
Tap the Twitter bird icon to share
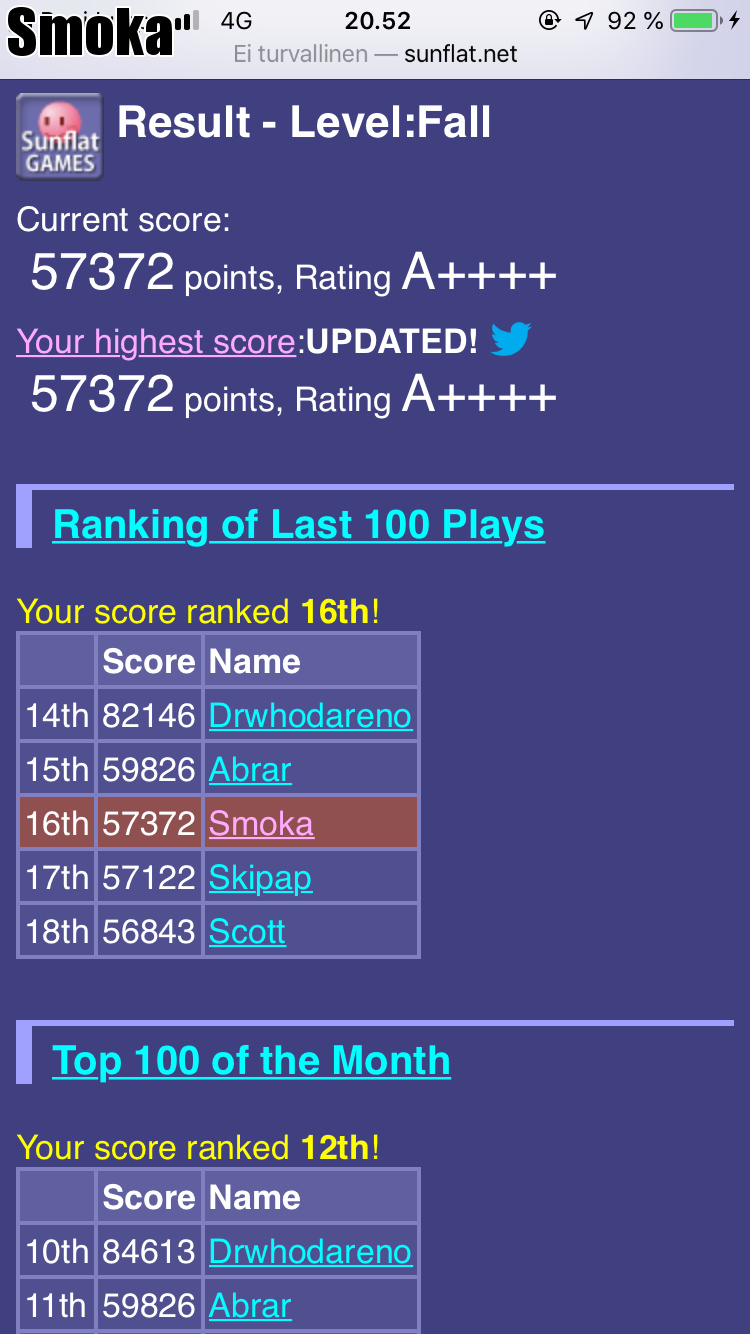510,340
